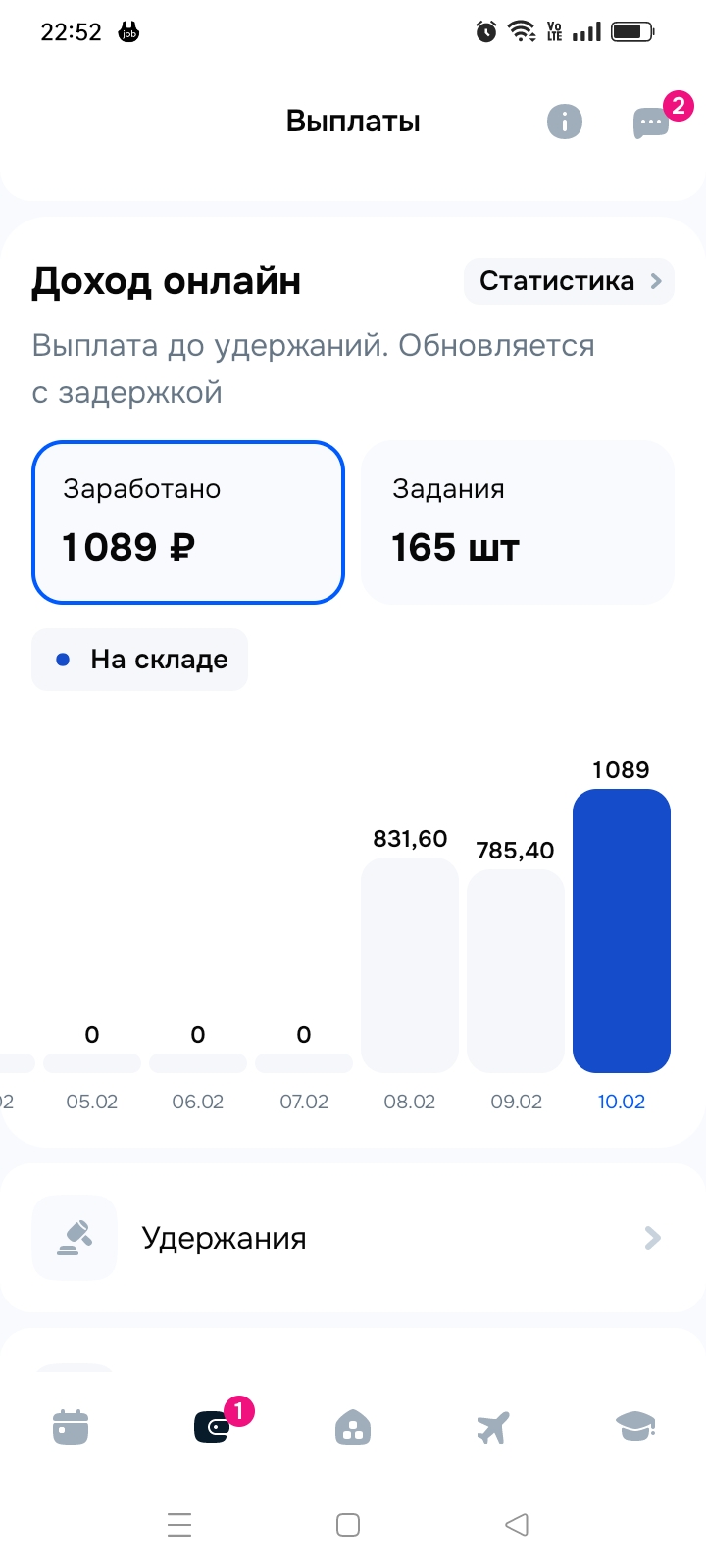
Task: Switch to the Задания card
Action: (518, 522)
